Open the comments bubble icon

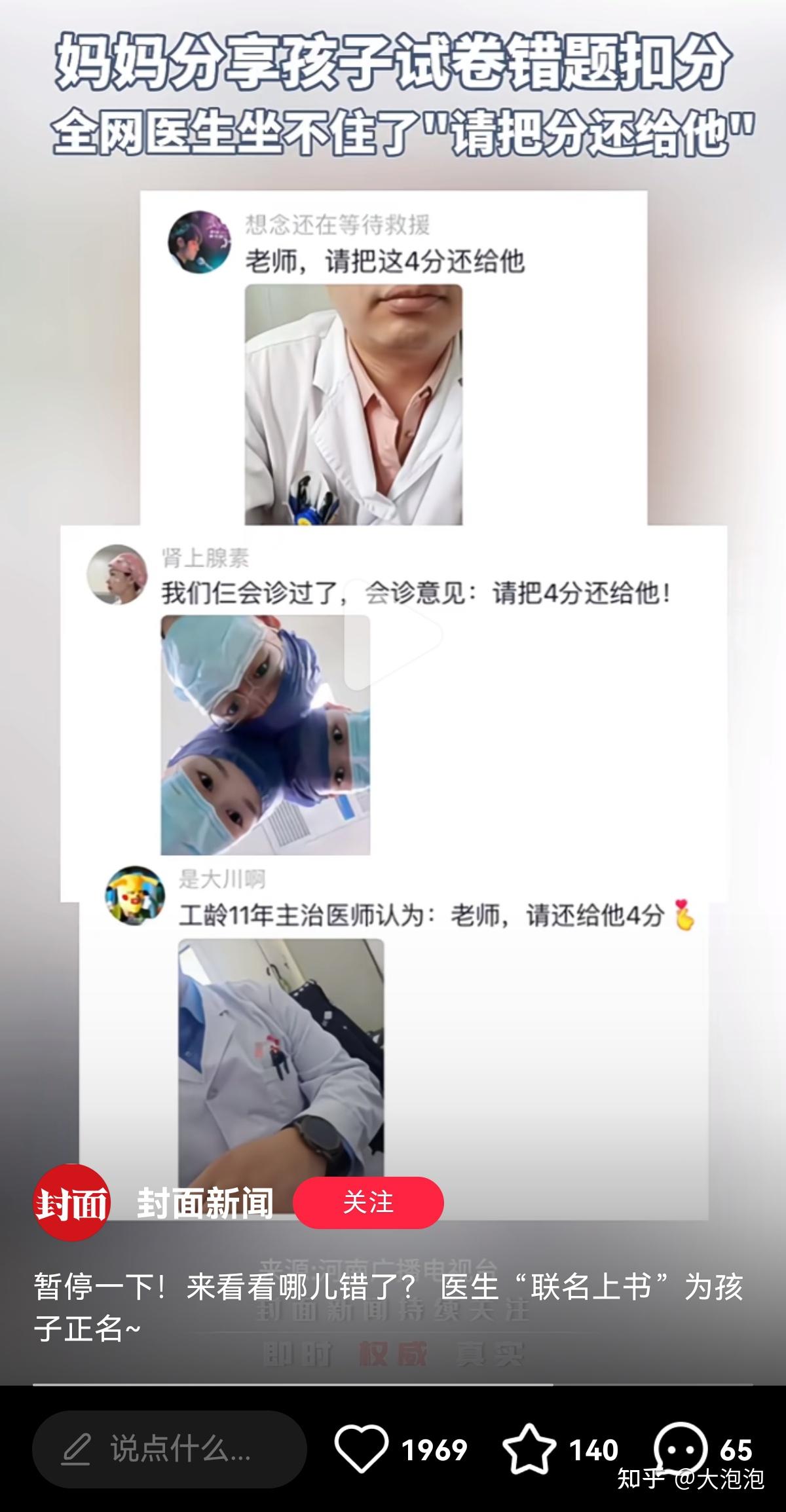[x=680, y=1448]
